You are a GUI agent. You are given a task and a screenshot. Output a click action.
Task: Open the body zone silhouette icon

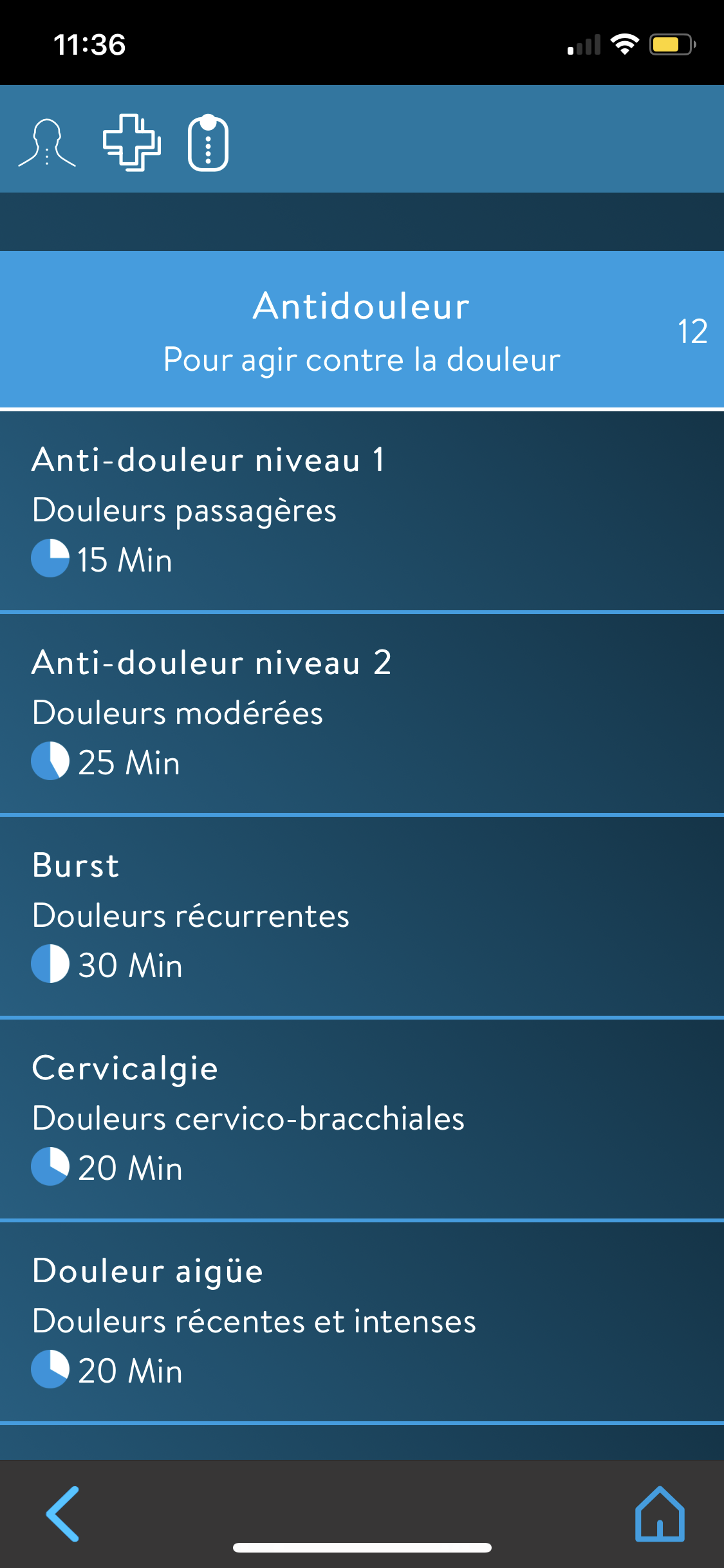pos(47,143)
